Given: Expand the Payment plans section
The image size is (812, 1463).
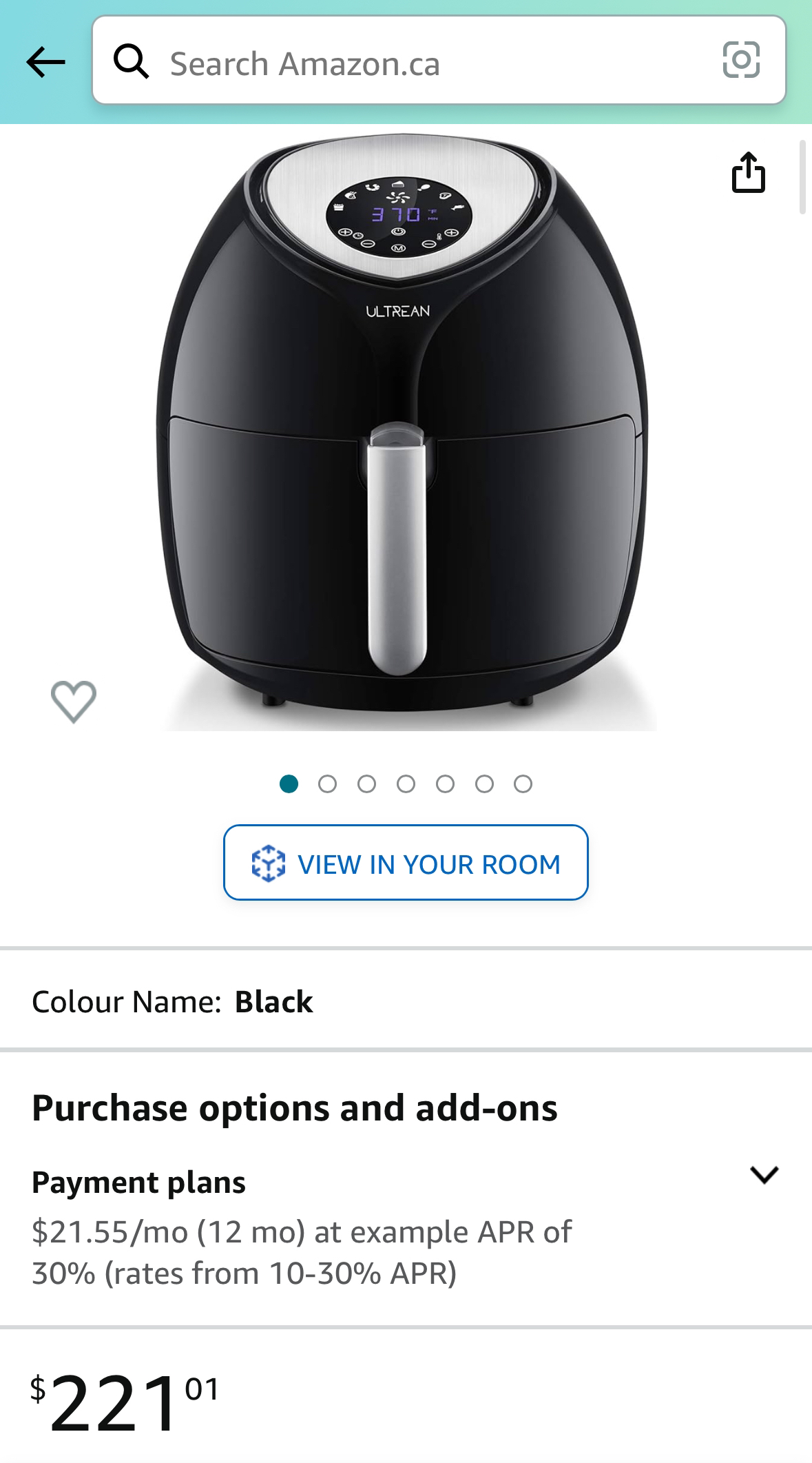Looking at the screenshot, I should click(x=764, y=1174).
